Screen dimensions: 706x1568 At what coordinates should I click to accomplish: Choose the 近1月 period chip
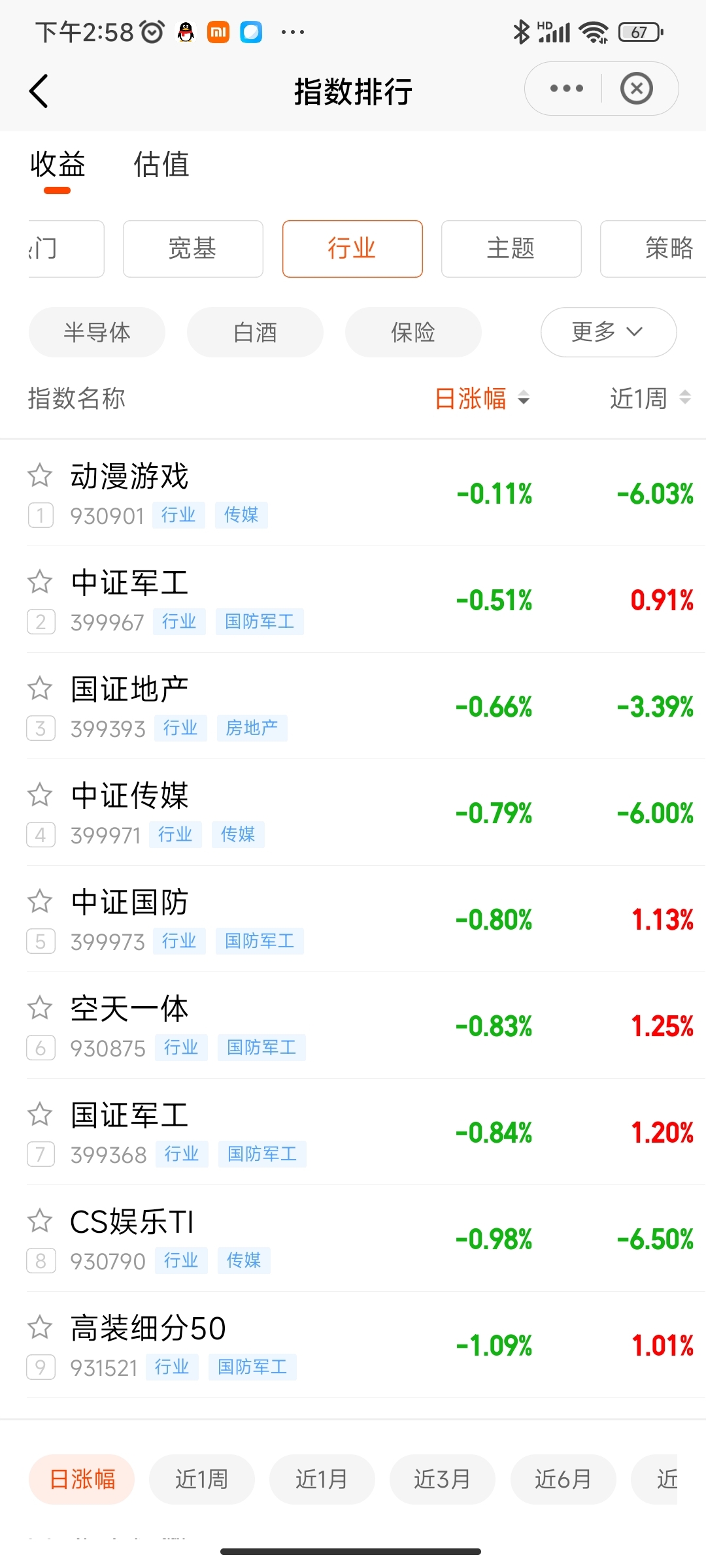tap(322, 1479)
